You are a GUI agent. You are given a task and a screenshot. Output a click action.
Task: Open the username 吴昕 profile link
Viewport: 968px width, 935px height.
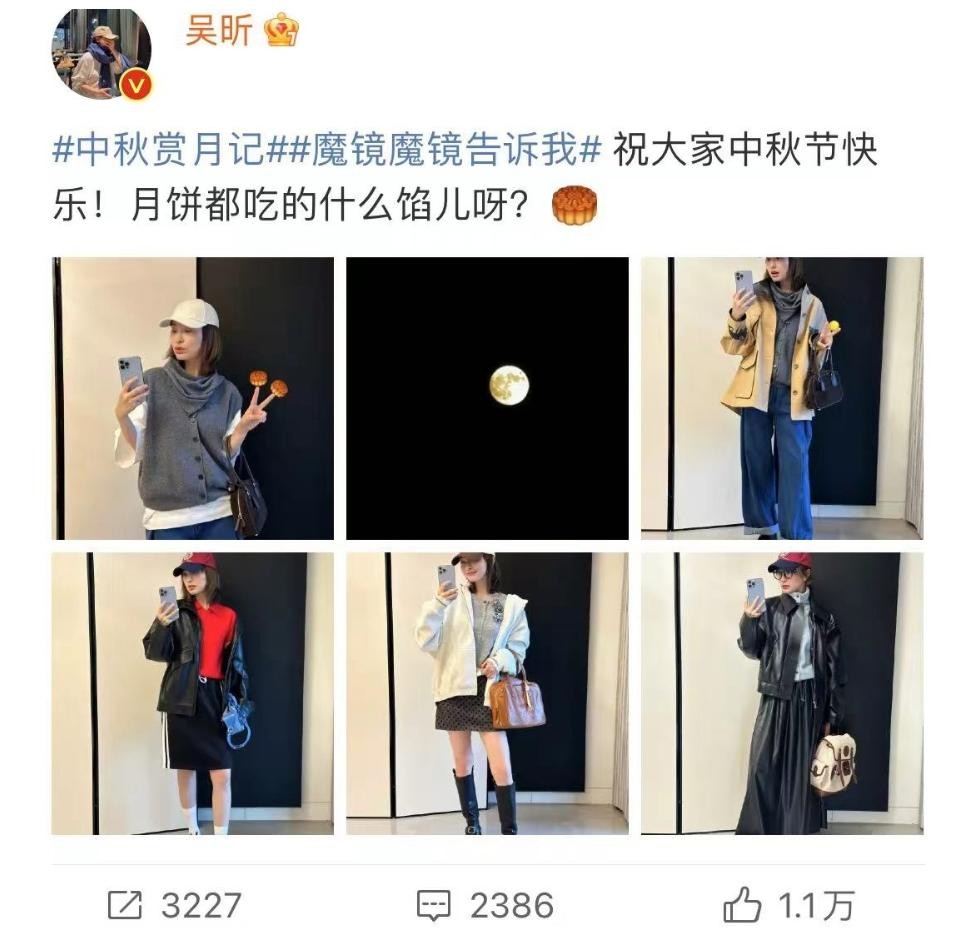click(217, 31)
